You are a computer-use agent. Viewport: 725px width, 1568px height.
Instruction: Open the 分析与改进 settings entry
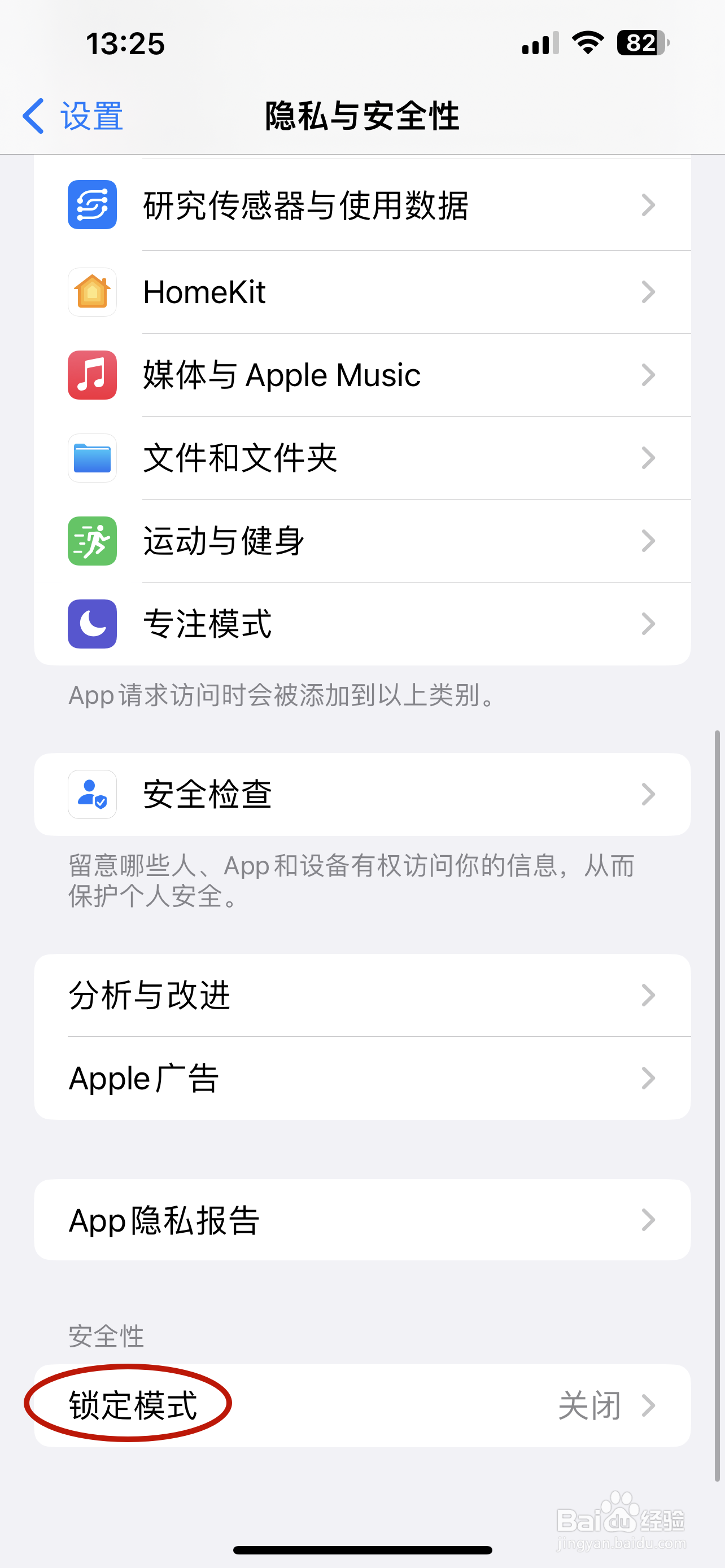[362, 996]
